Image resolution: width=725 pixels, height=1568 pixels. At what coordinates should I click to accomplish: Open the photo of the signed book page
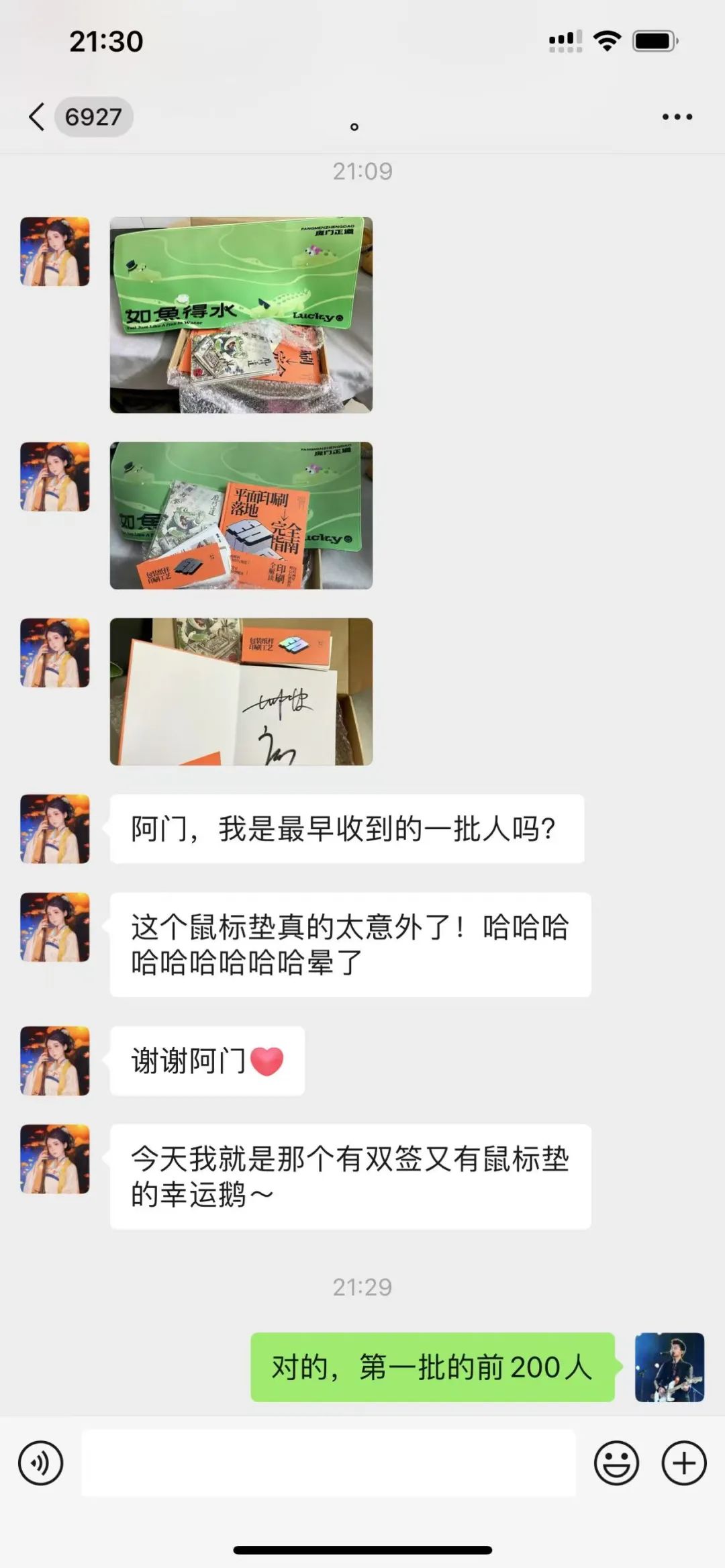[x=241, y=691]
